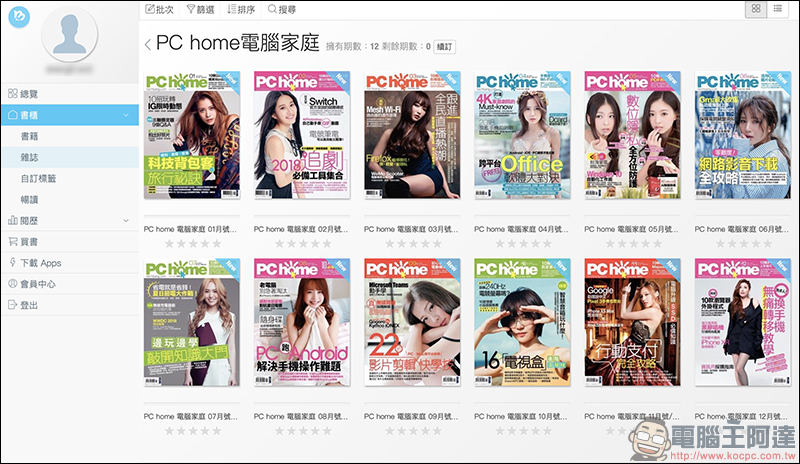Open 下載 Apps page
Image resolution: width=800 pixels, height=464 pixels.
click(x=40, y=263)
